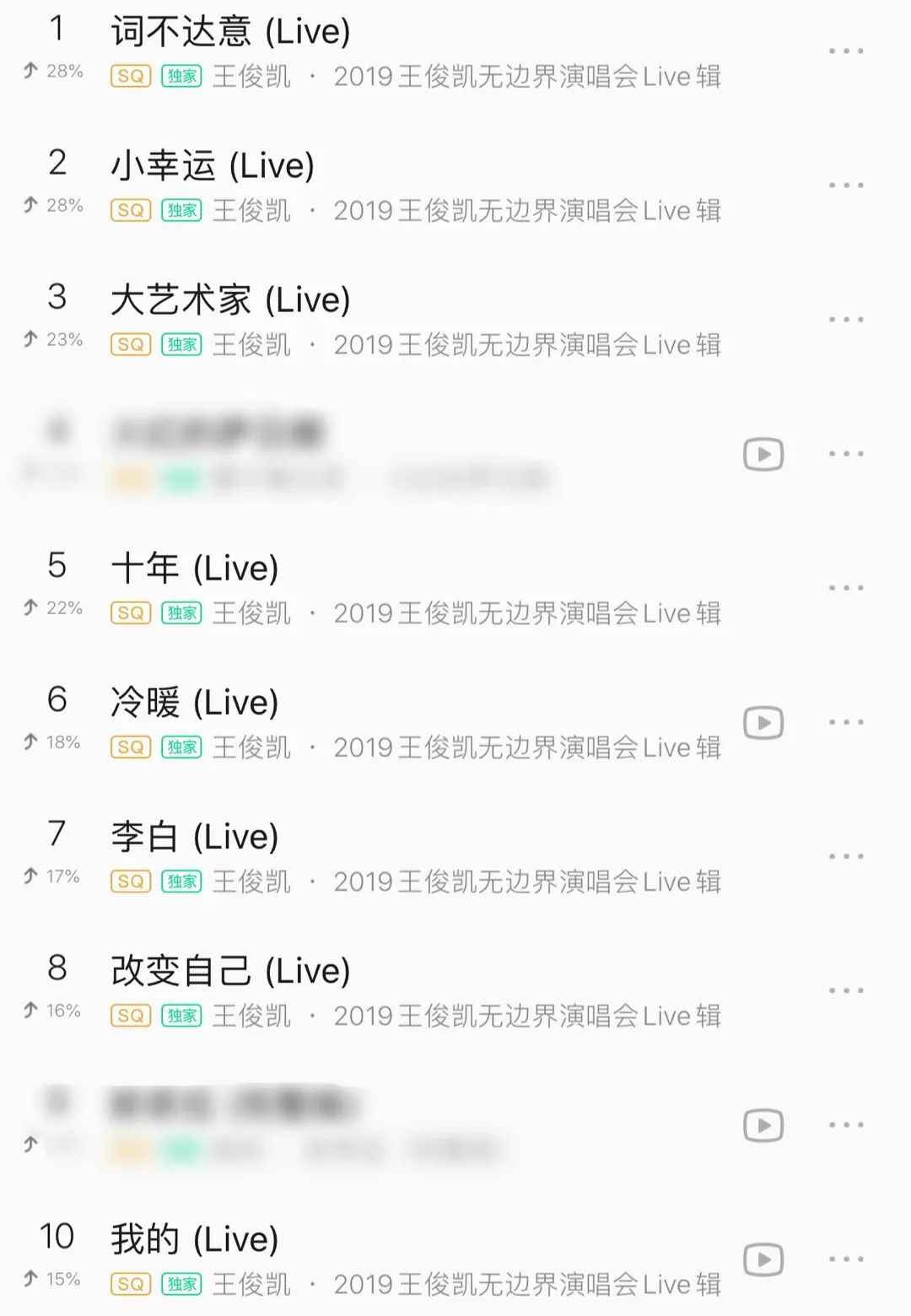911x1316 pixels.
Task: Click the 独家 exclusive badge on 小幸运
Action: click(x=180, y=211)
